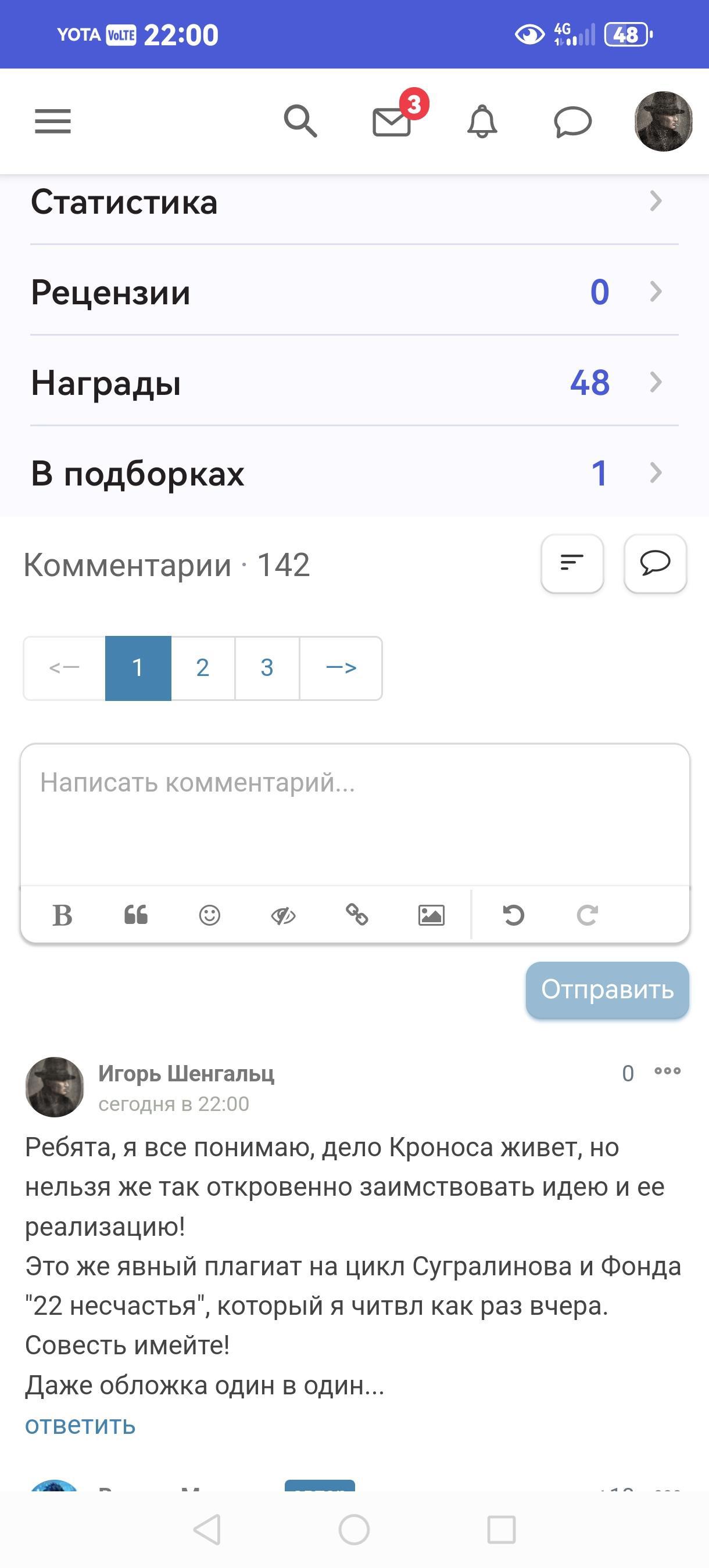This screenshot has height=1568, width=709.
Task: Attach an image to the comment
Action: (431, 915)
